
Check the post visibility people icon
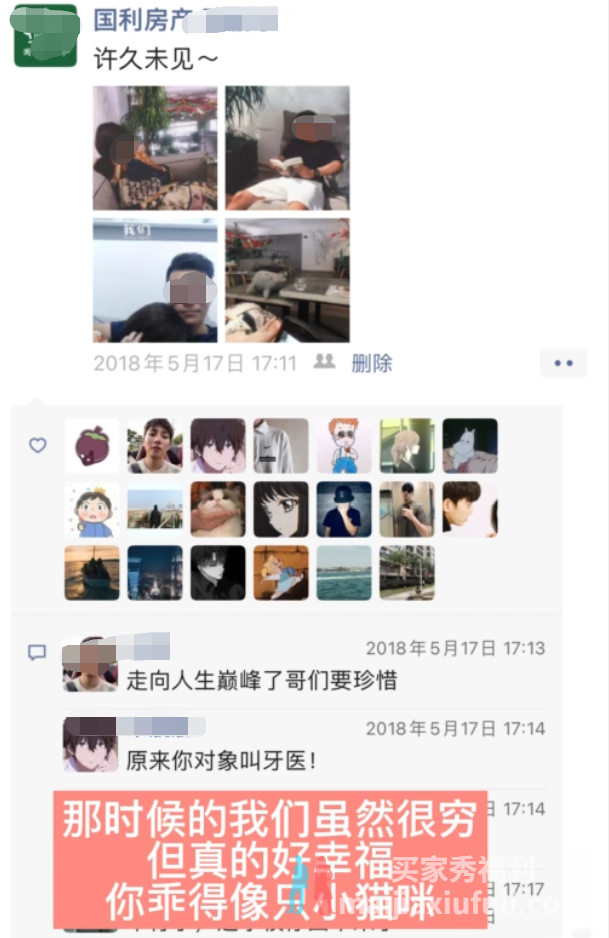[324, 362]
